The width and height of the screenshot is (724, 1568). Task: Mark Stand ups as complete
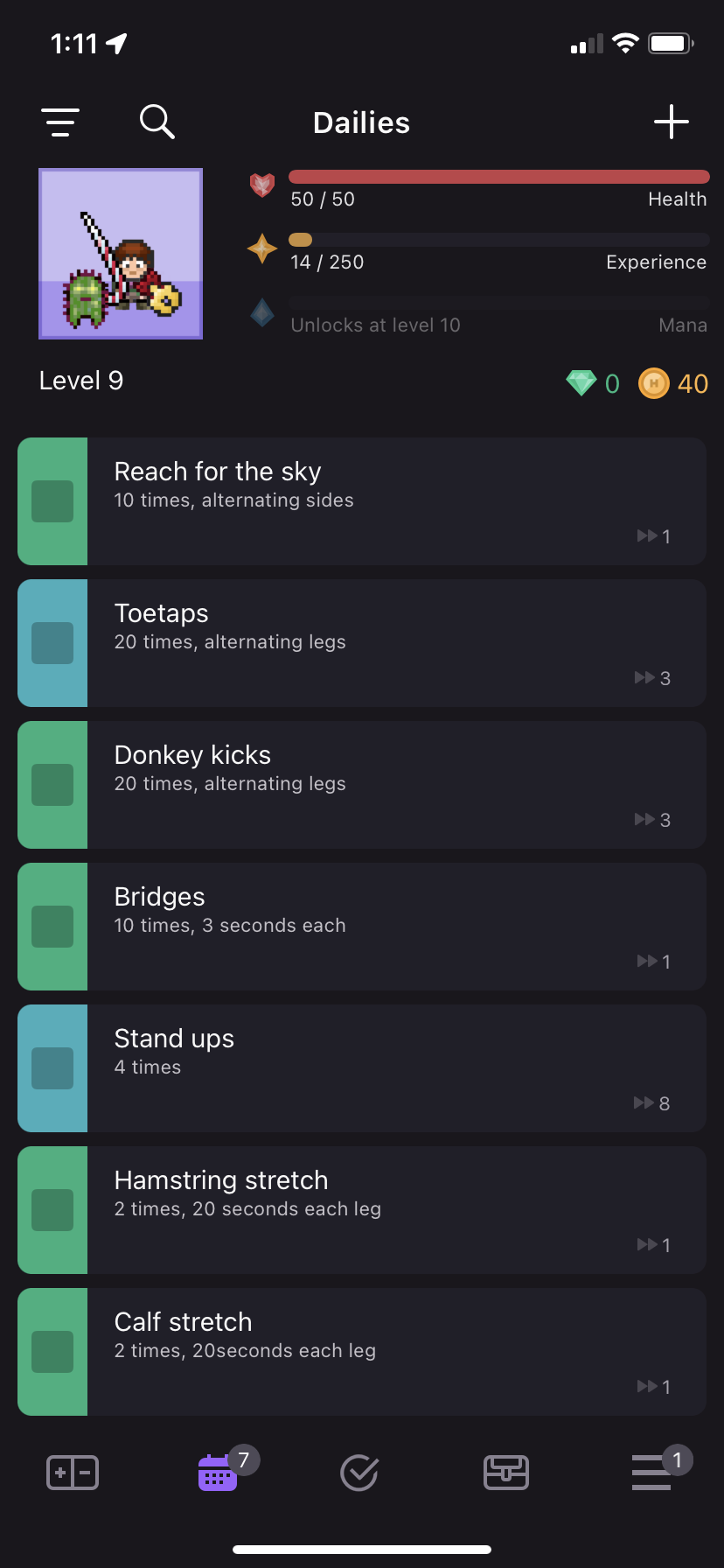click(x=52, y=1068)
